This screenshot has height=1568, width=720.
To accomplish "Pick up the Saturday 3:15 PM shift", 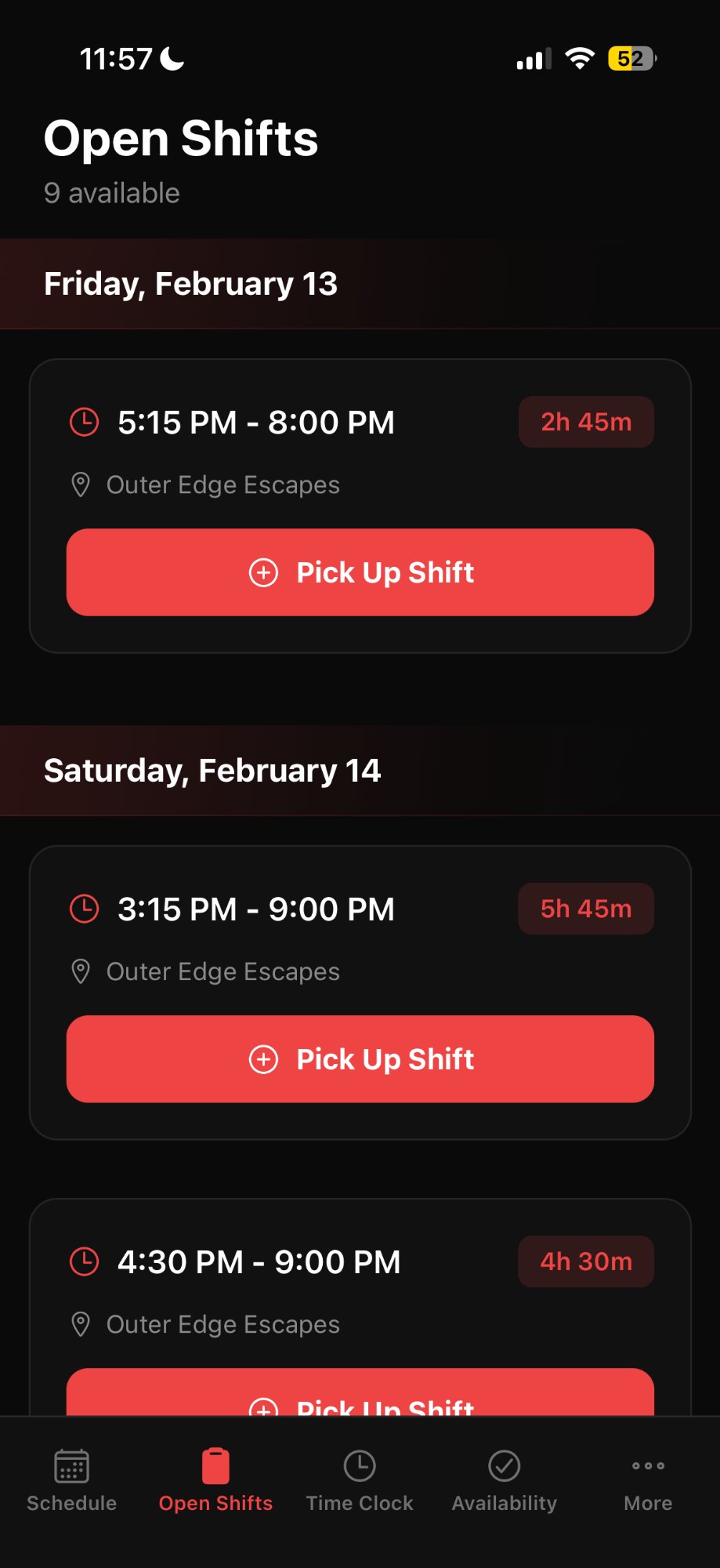I will (x=360, y=1058).
